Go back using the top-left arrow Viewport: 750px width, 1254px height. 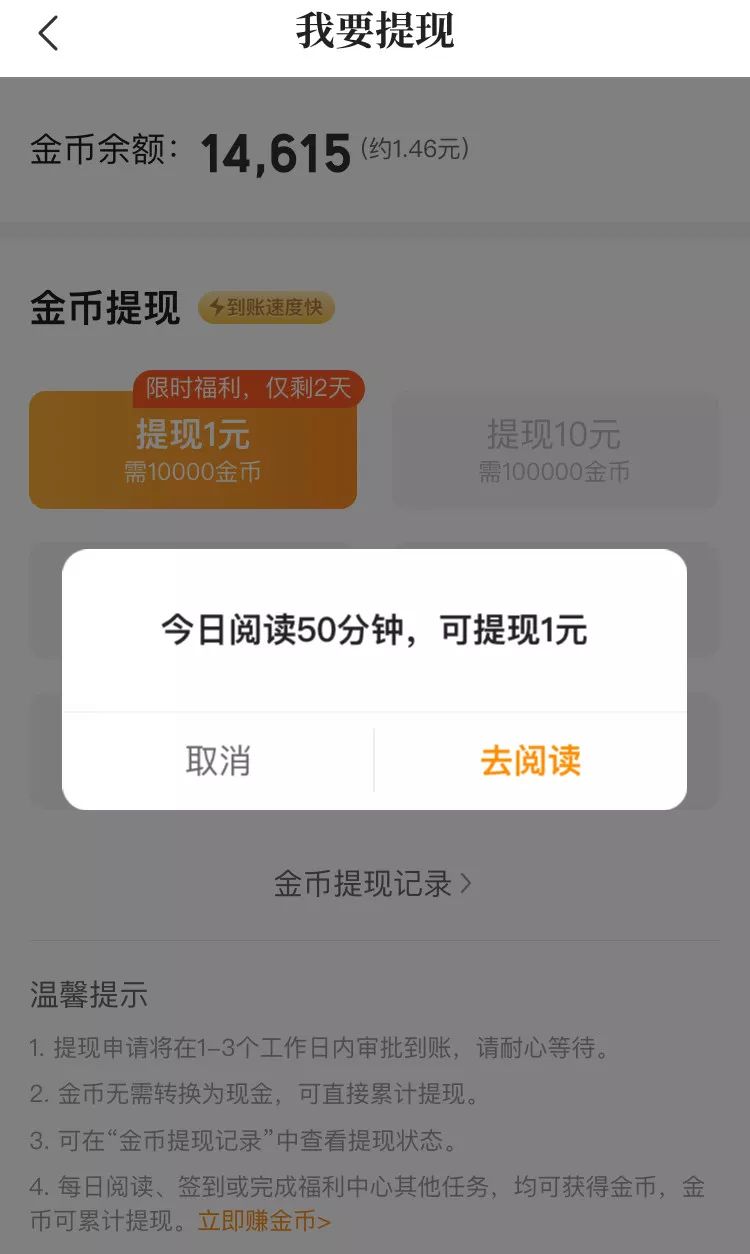pyautogui.click(x=48, y=33)
